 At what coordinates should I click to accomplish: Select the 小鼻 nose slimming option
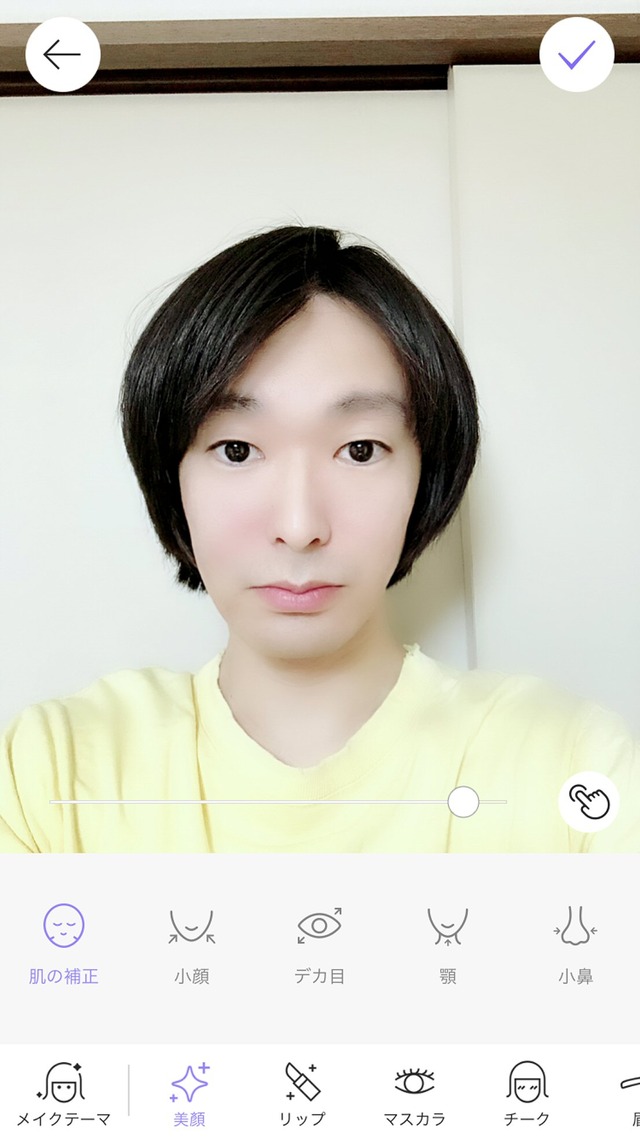pos(575,943)
